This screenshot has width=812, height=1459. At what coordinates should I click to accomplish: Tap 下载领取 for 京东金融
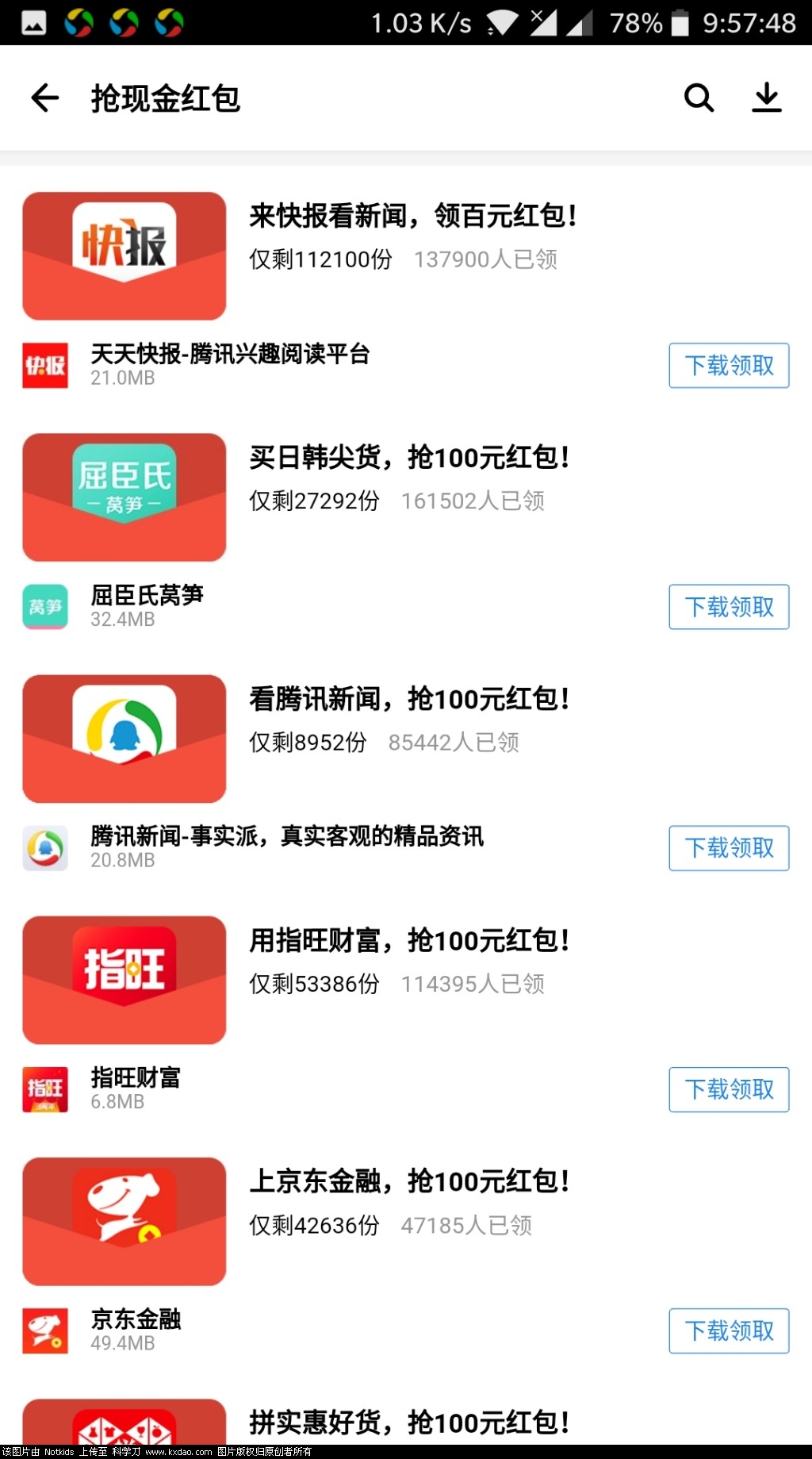tap(729, 1331)
